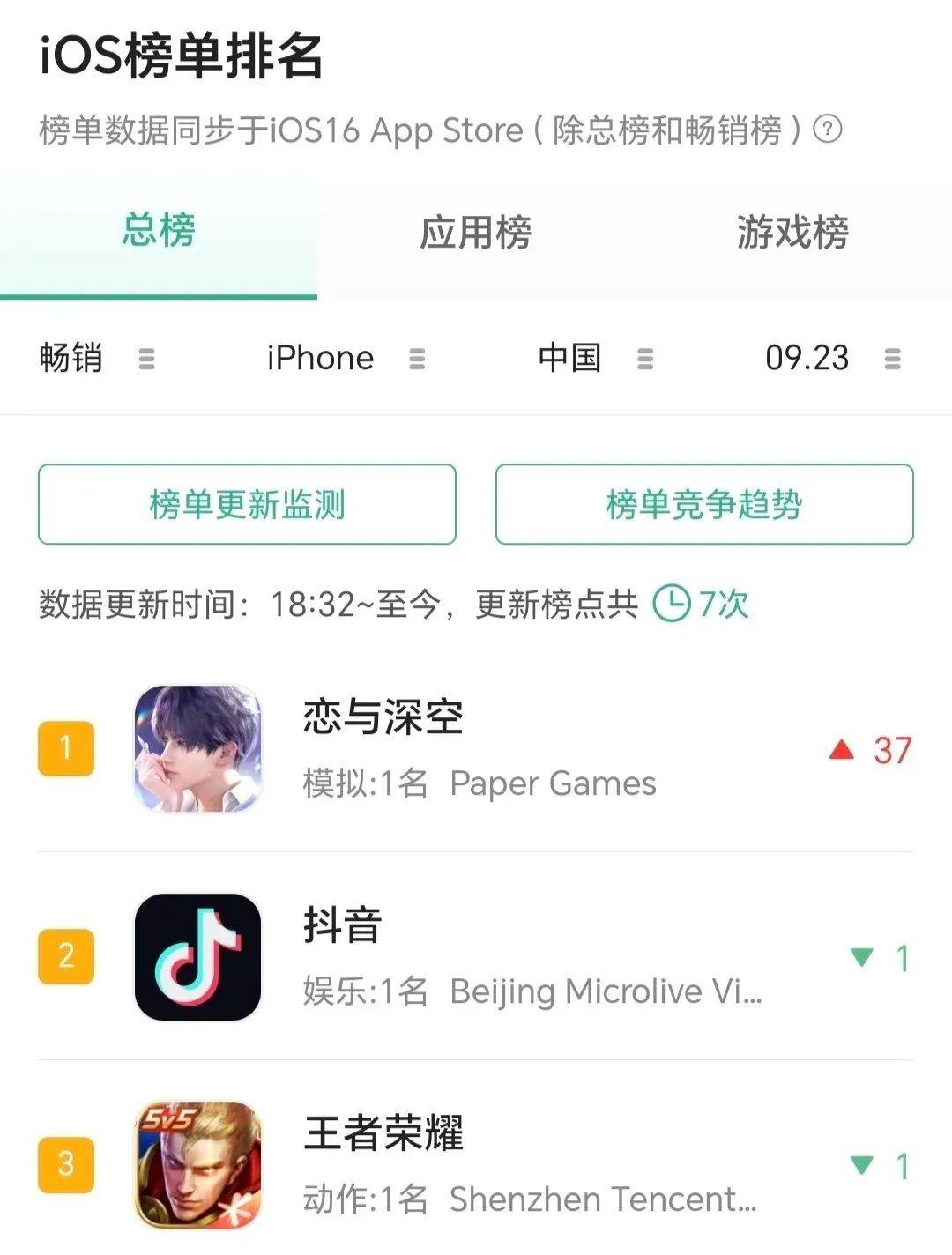Switch to the 游戏榜 tab
Image resolution: width=952 pixels, height=1255 pixels.
(x=792, y=233)
